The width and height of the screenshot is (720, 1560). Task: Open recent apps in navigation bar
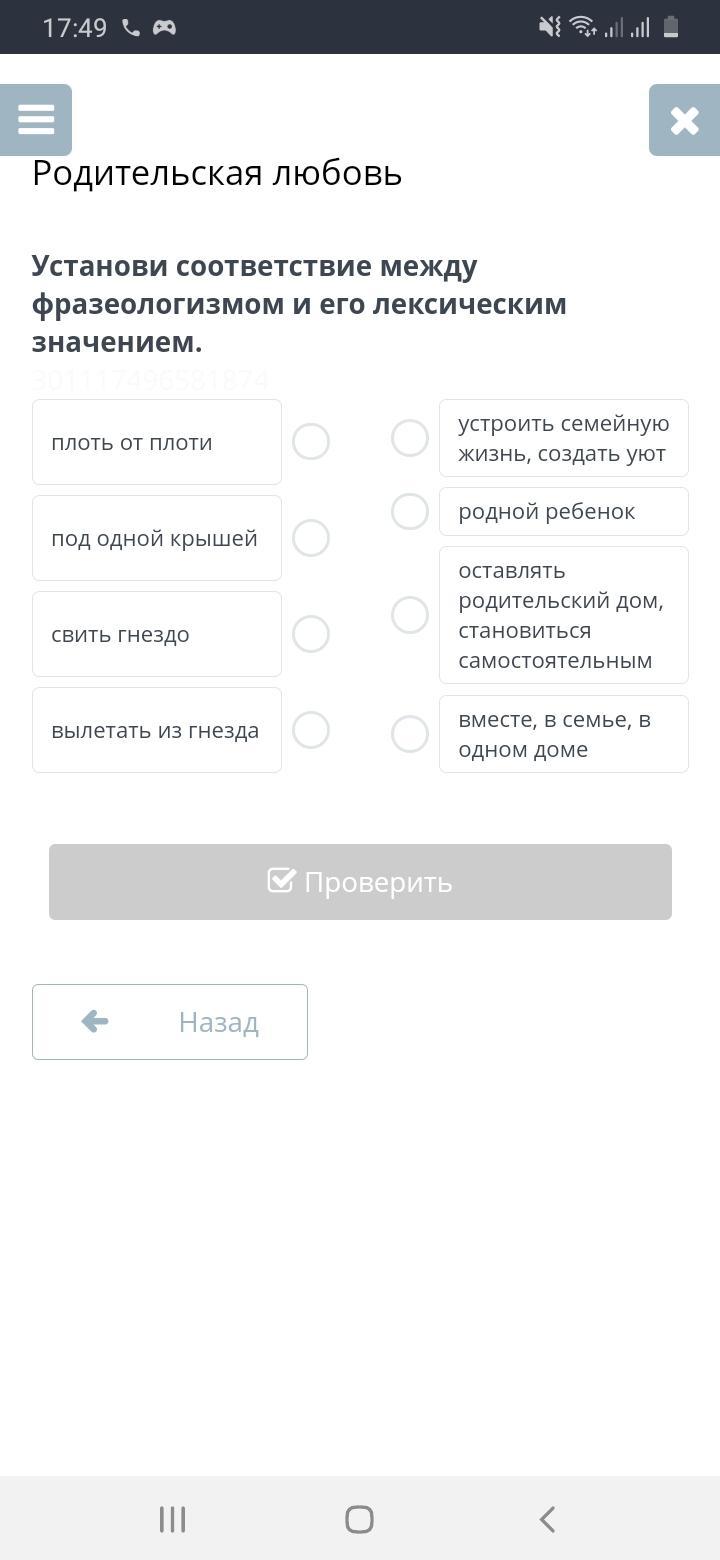[172, 1520]
